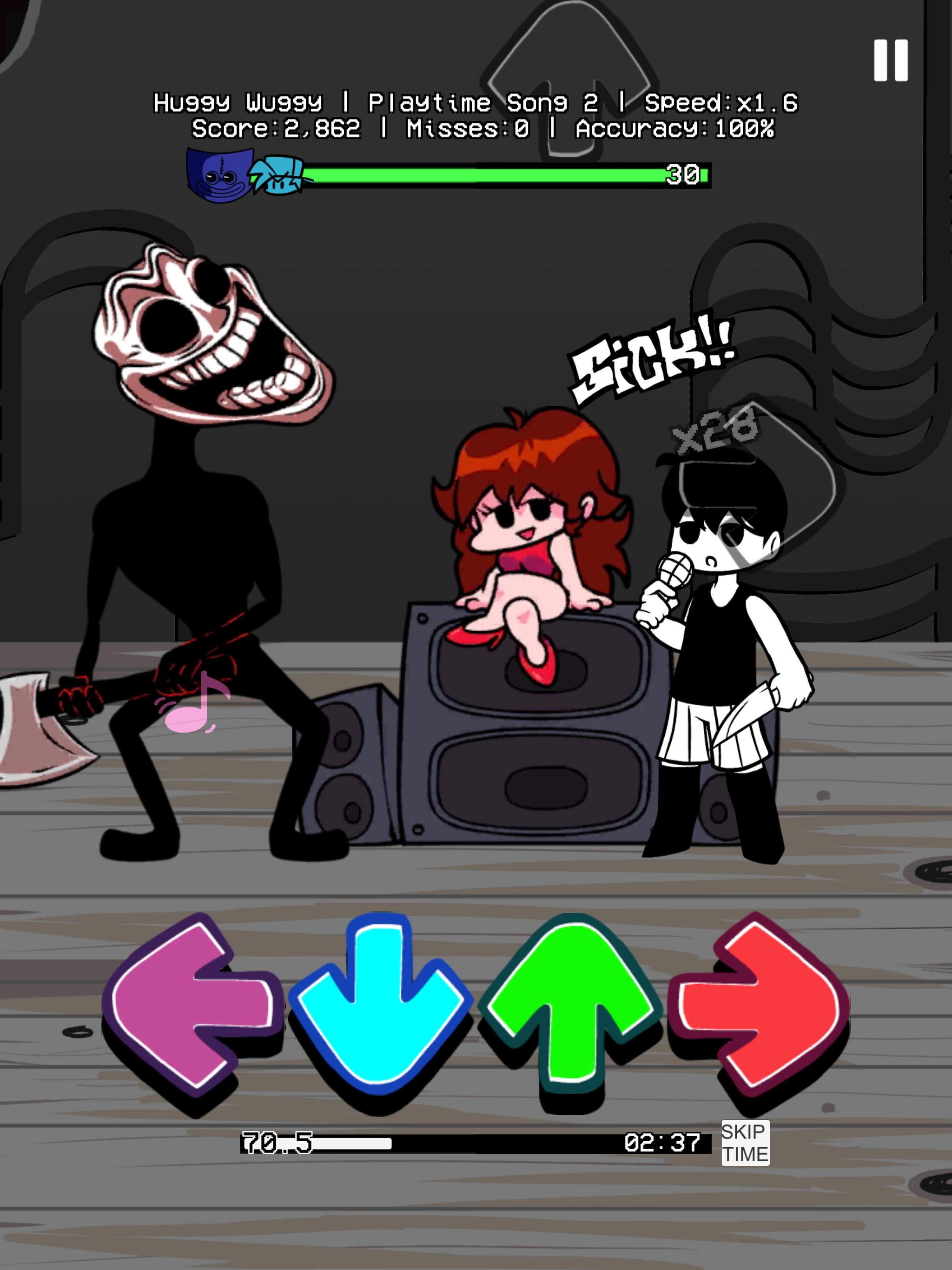Tap the Skip Time button
Viewport: 952px width, 1270px height.
pyautogui.click(x=745, y=1143)
